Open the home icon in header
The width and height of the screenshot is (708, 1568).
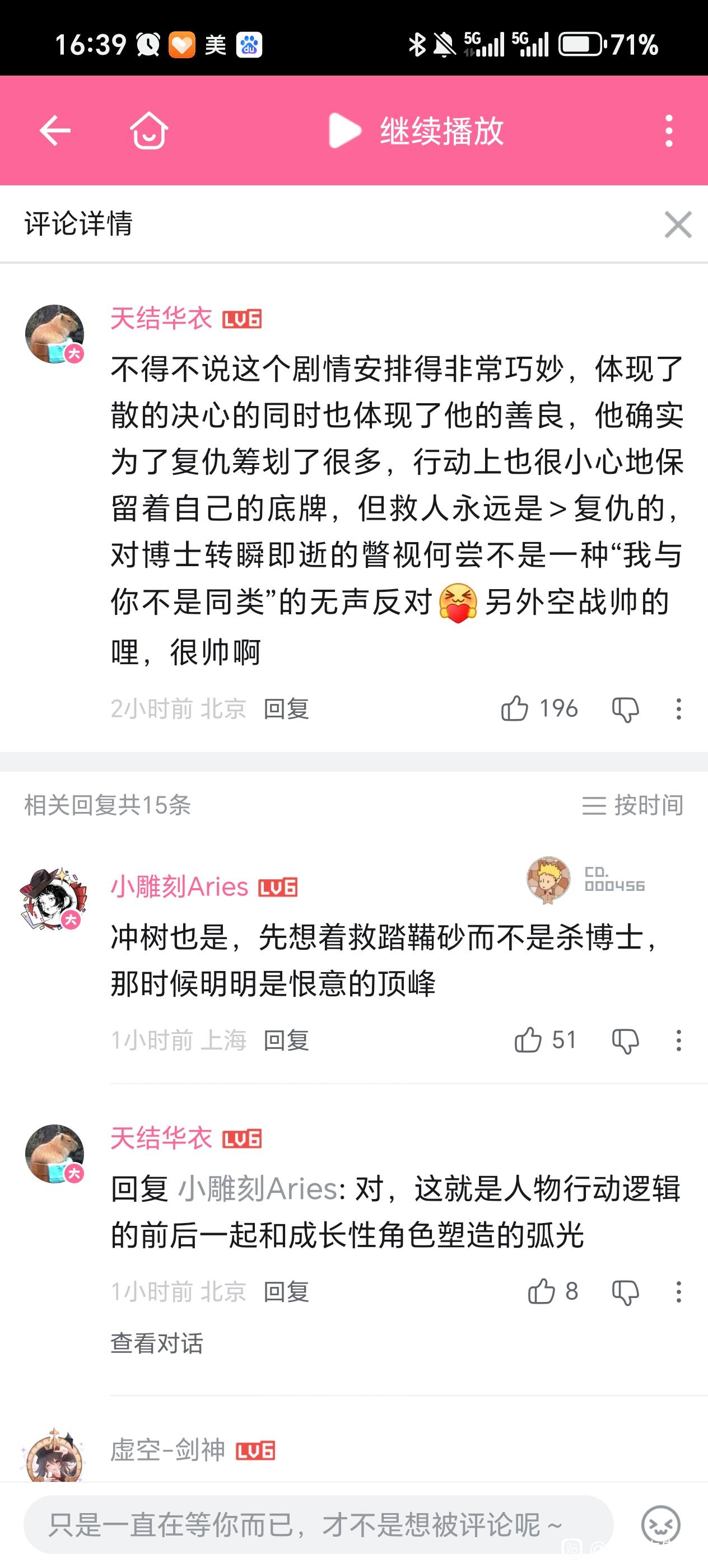coord(149,130)
